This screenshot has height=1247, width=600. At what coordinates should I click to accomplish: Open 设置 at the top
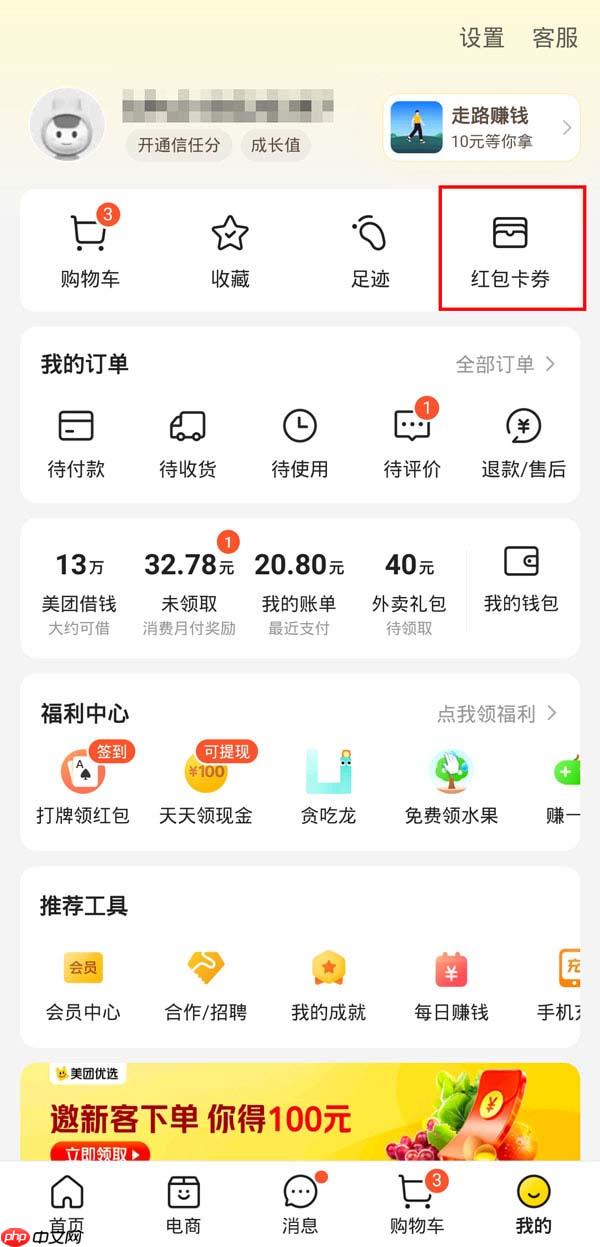[x=481, y=38]
